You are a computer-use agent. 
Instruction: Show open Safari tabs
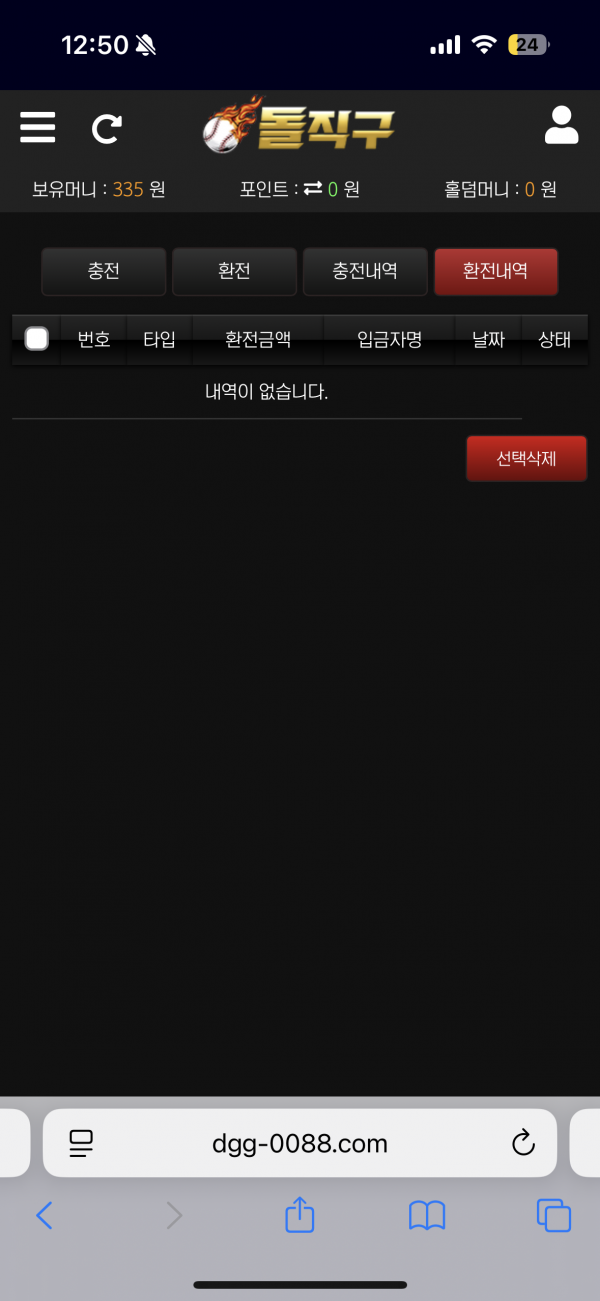coord(554,1215)
